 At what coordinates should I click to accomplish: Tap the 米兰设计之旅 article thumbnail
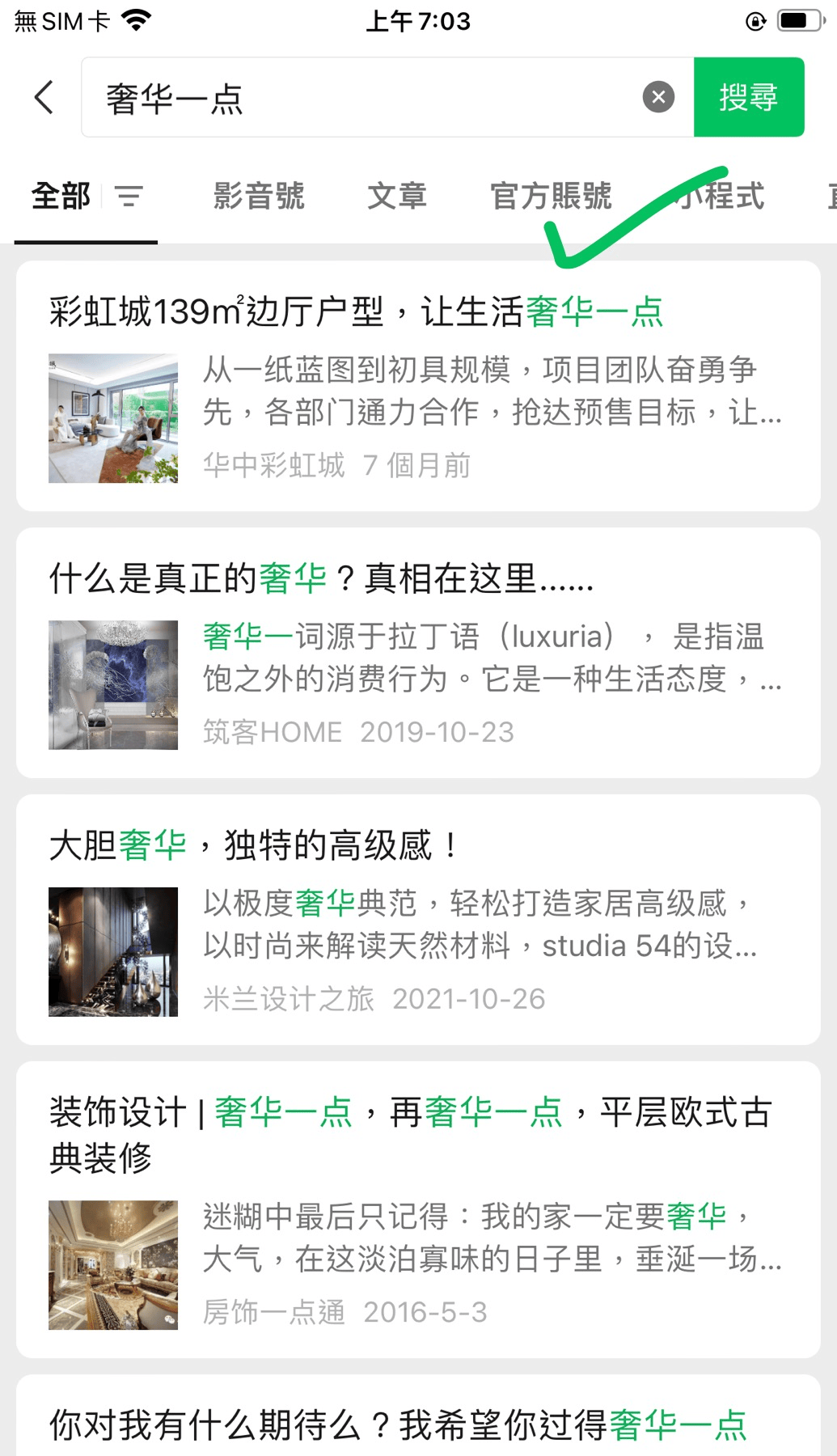point(112,951)
